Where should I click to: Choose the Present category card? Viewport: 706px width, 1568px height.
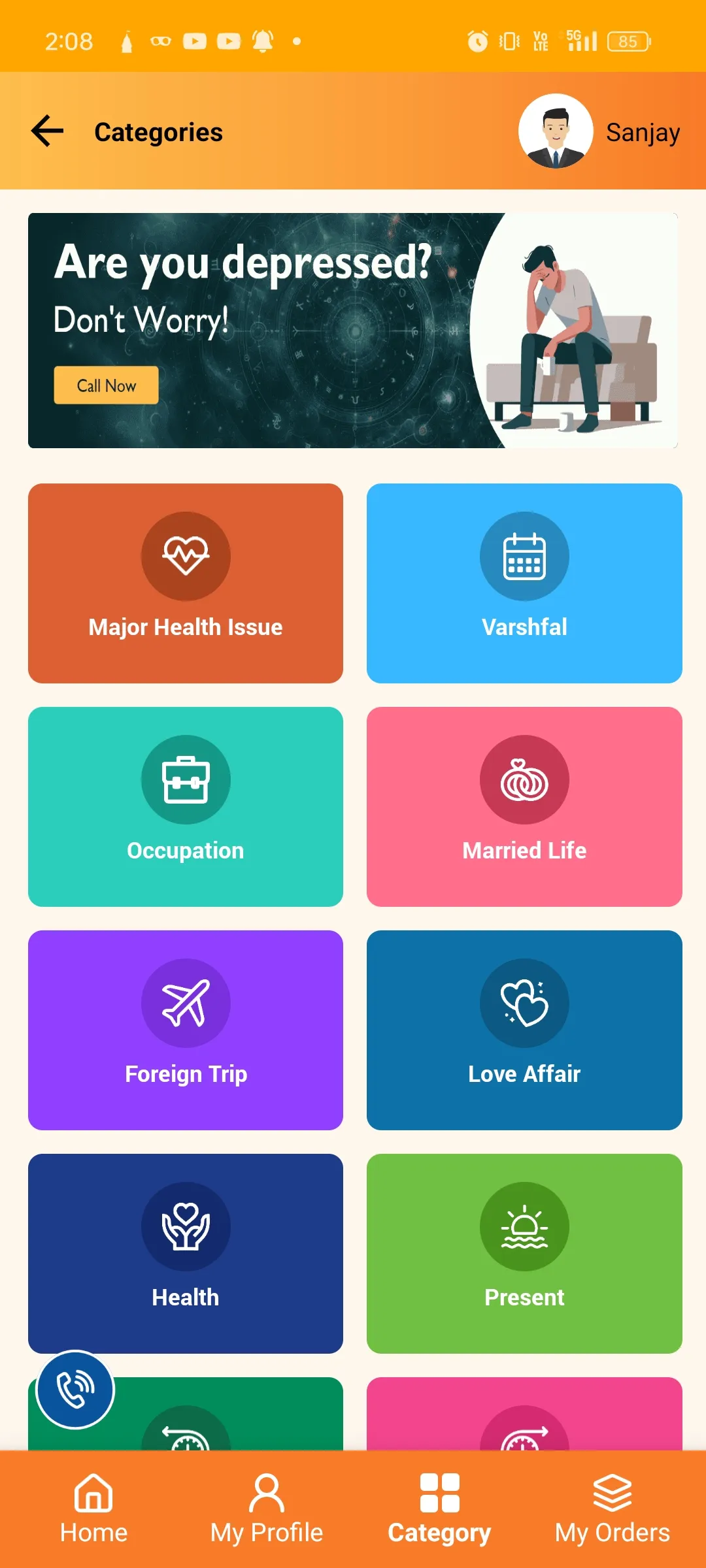[x=524, y=1254]
